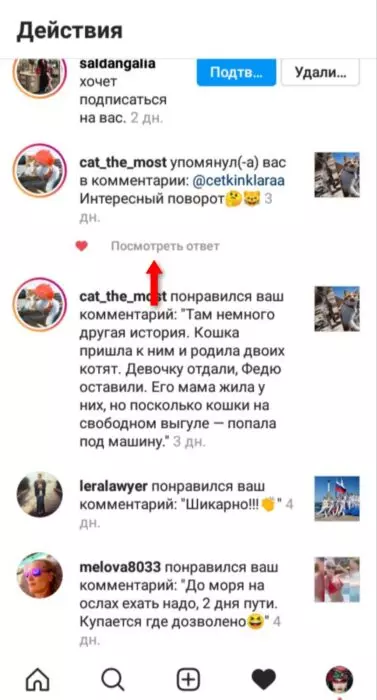This screenshot has height=700, width=377.
Task: Switch to your profile tab
Action: 339,680
